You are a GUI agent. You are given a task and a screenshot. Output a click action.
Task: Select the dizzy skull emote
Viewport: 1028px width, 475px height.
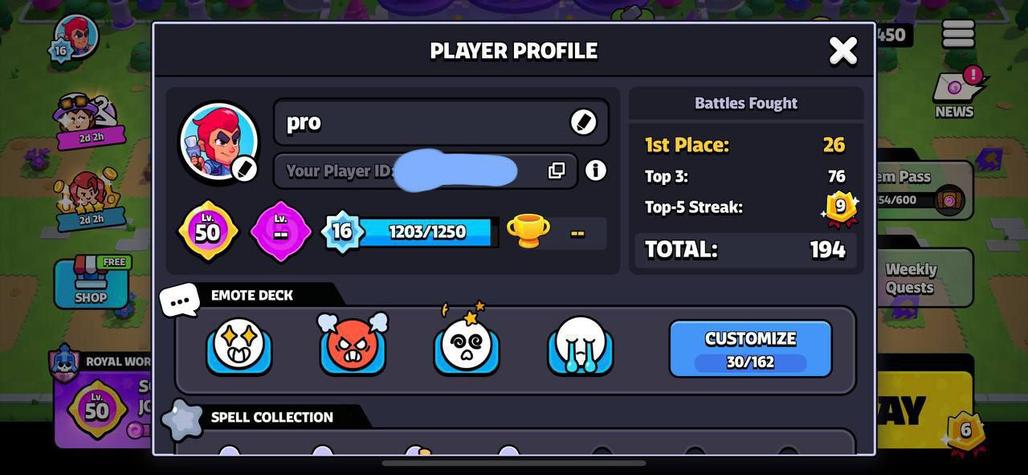click(466, 347)
